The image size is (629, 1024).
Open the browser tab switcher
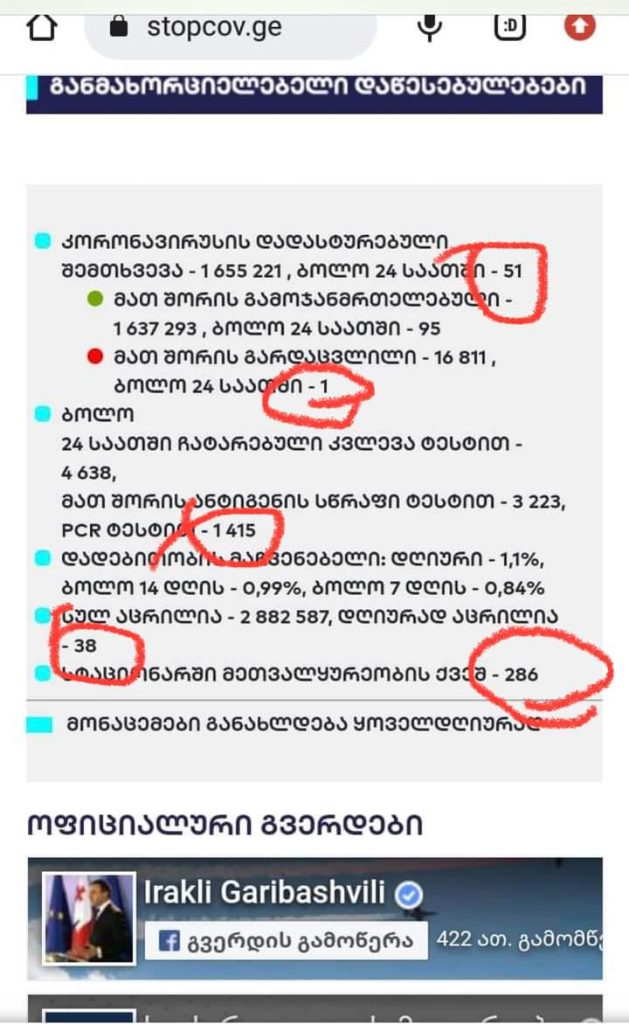pos(509,27)
